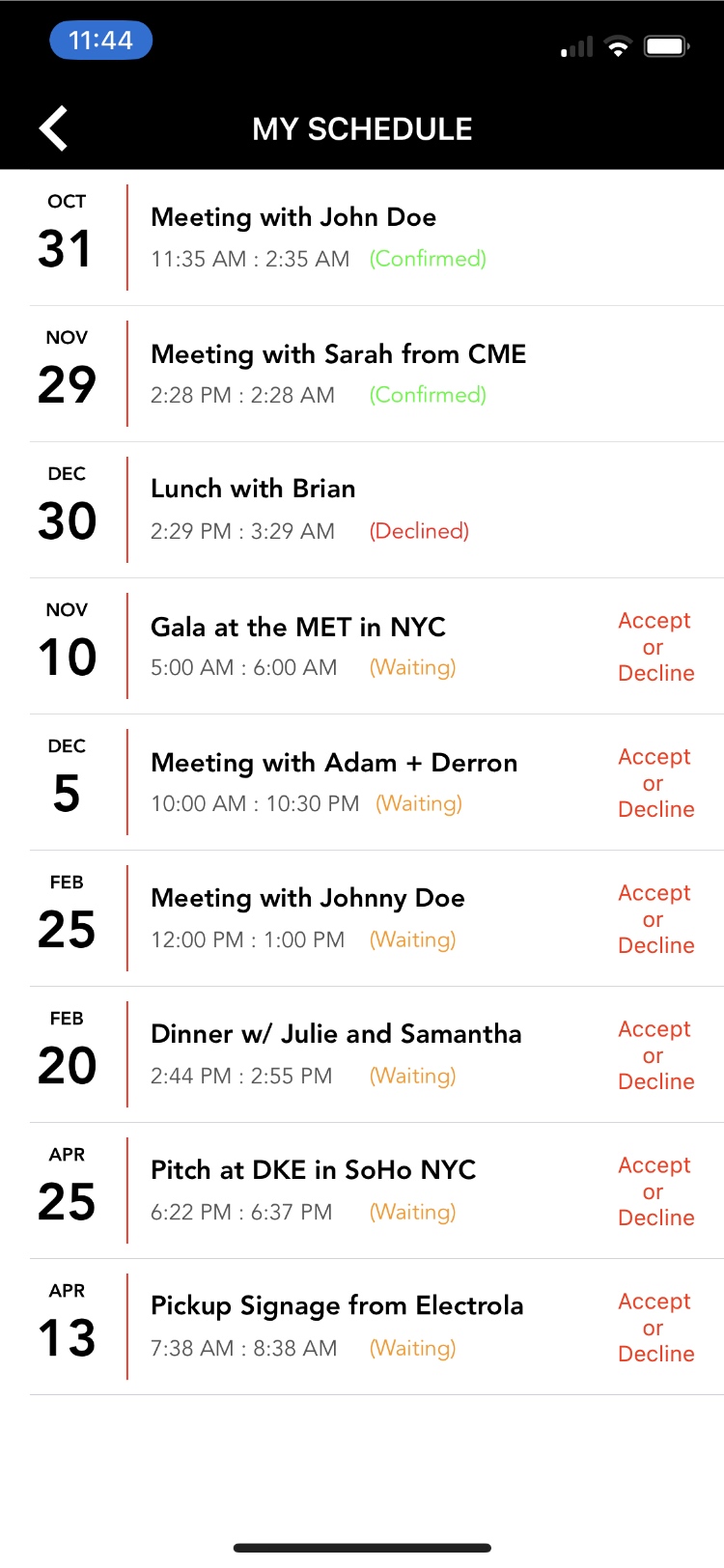The height and width of the screenshot is (1568, 724).
Task: Accept Pickup Signage from Electrola
Action: pyautogui.click(x=654, y=1302)
